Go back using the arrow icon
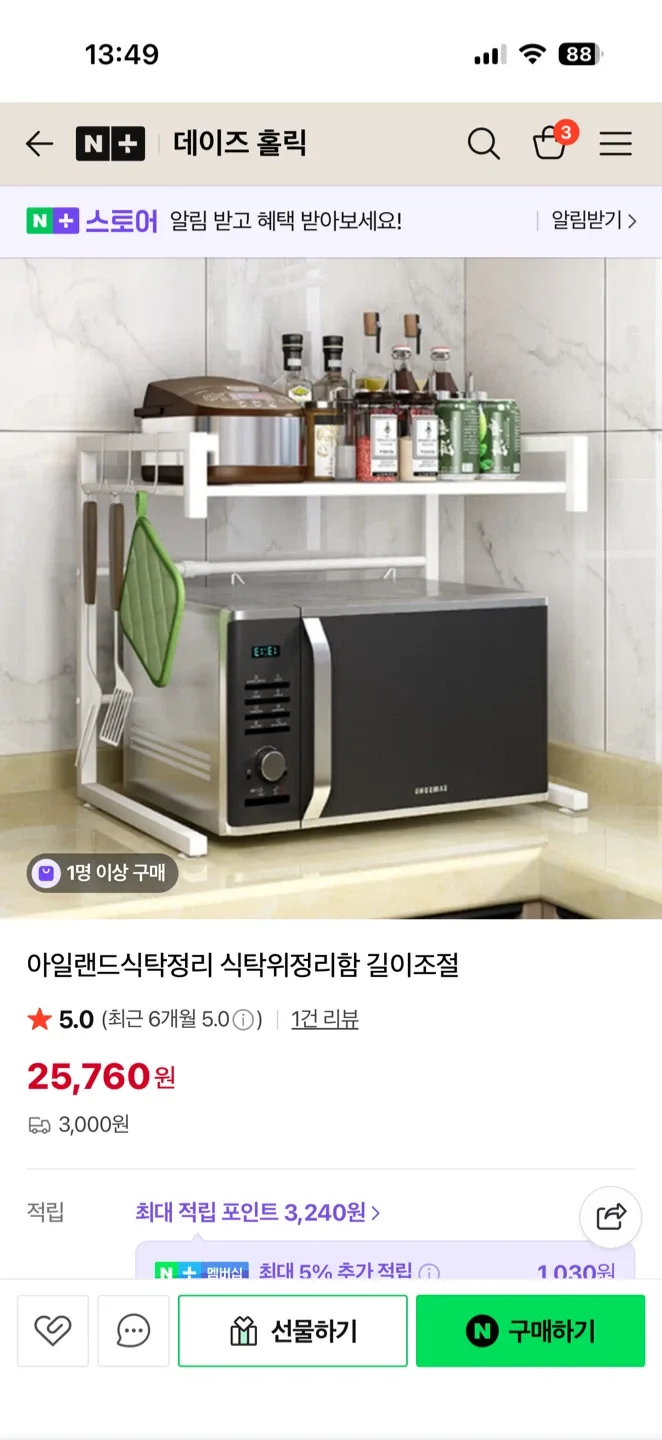The width and height of the screenshot is (662, 1440). point(39,144)
